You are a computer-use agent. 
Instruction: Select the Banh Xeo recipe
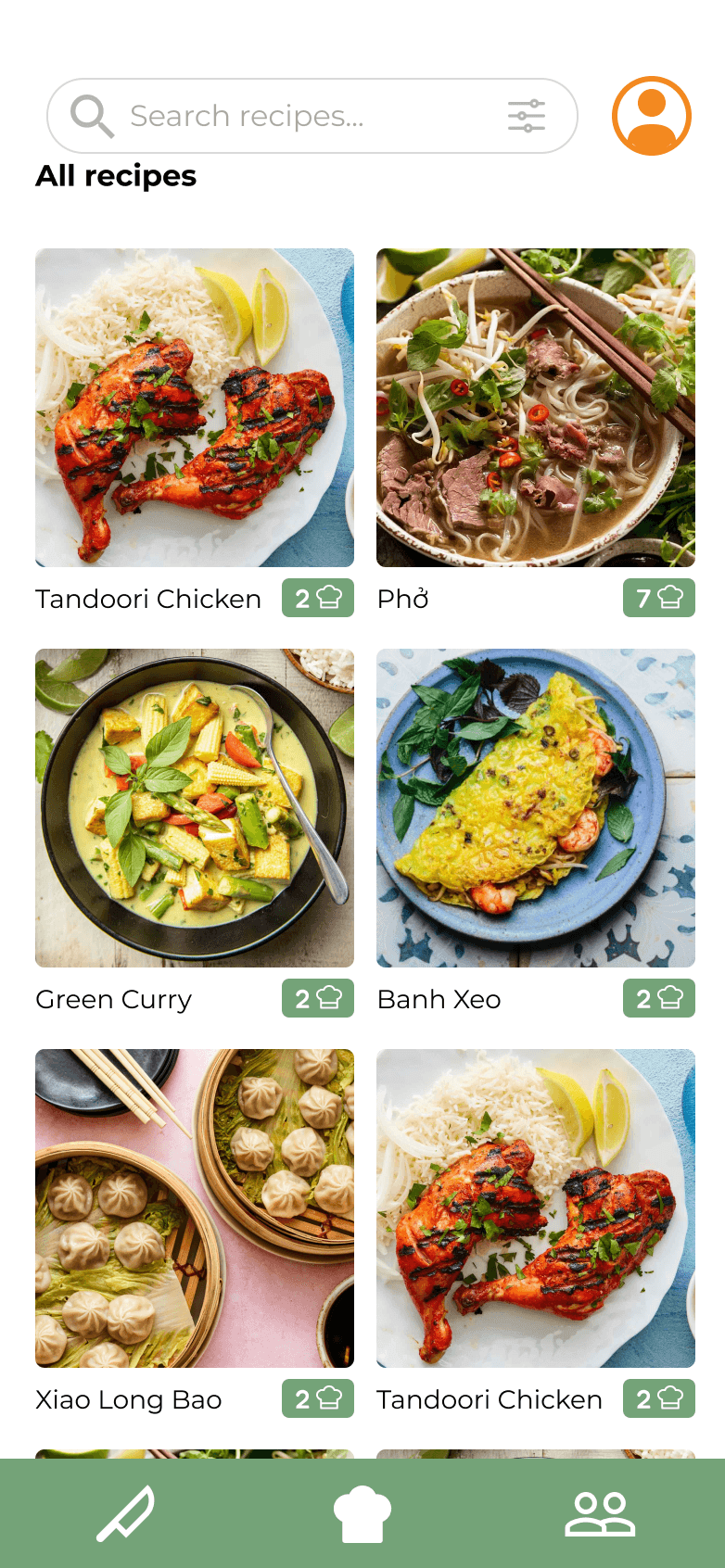coord(536,808)
